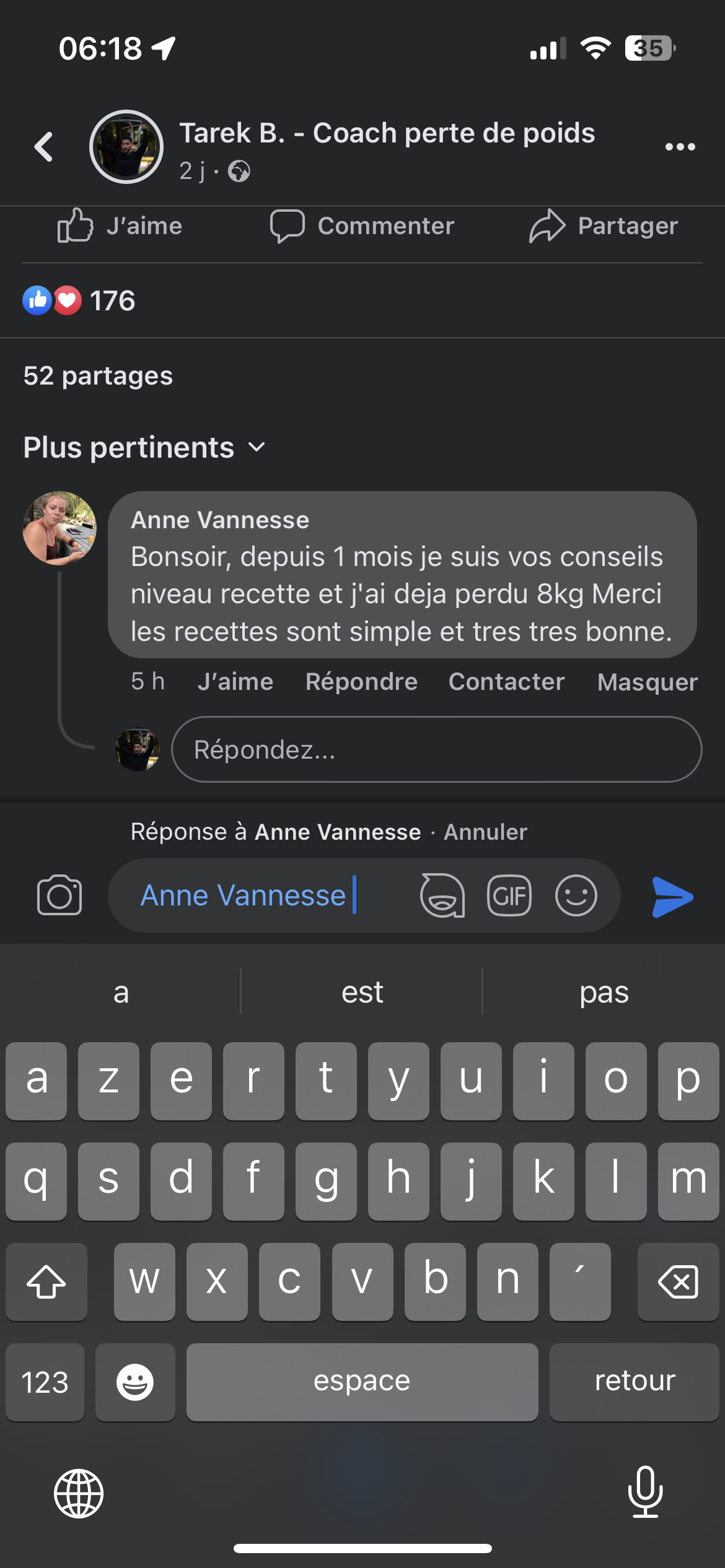Tap Répondre under Anne Vannesse's comment
Screen dimensions: 725x1568
(361, 681)
